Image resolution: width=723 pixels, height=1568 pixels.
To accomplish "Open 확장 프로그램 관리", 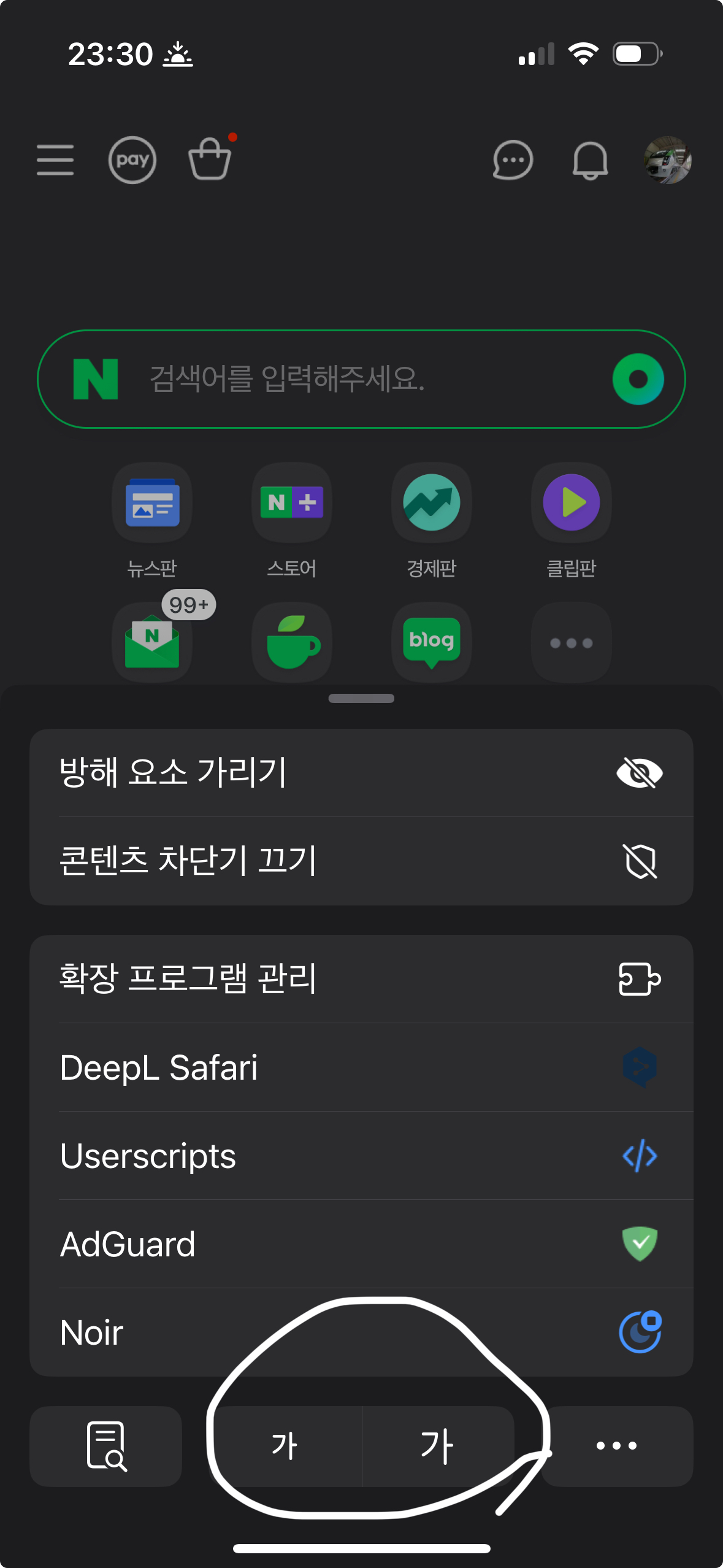I will (361, 978).
